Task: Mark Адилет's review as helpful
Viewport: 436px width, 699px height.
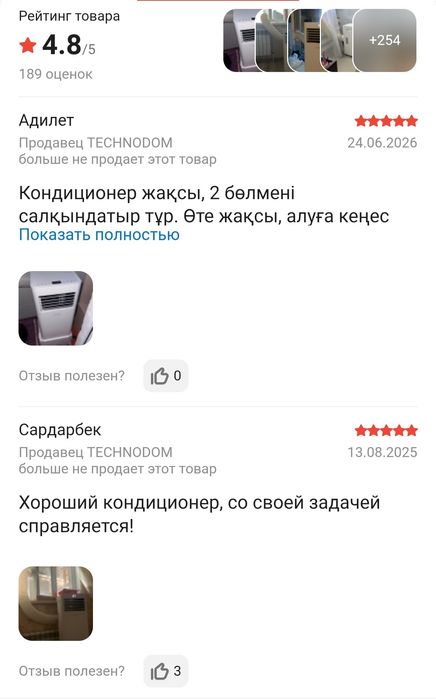Action: (x=166, y=376)
